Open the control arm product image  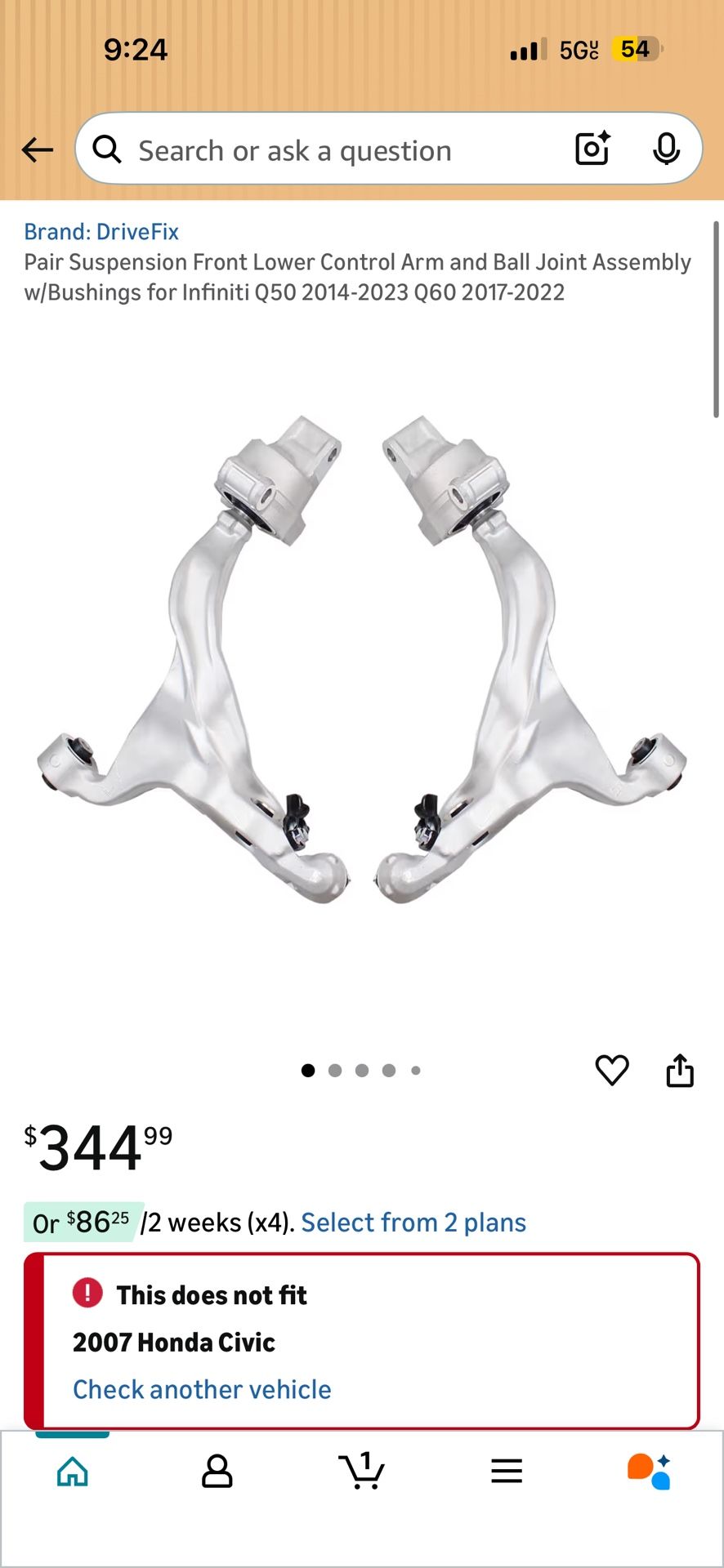click(x=362, y=661)
